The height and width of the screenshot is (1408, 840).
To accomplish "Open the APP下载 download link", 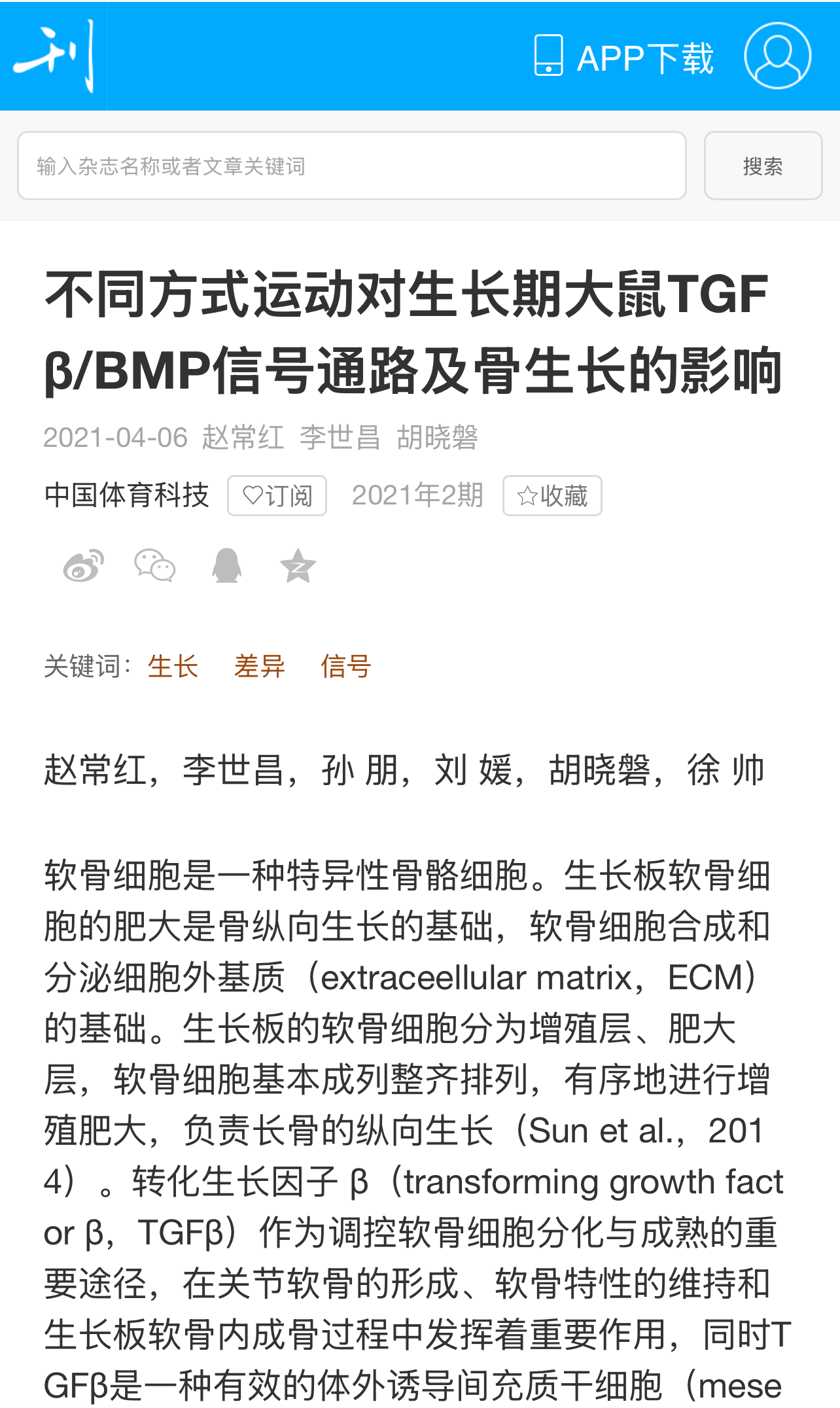I will [623, 58].
